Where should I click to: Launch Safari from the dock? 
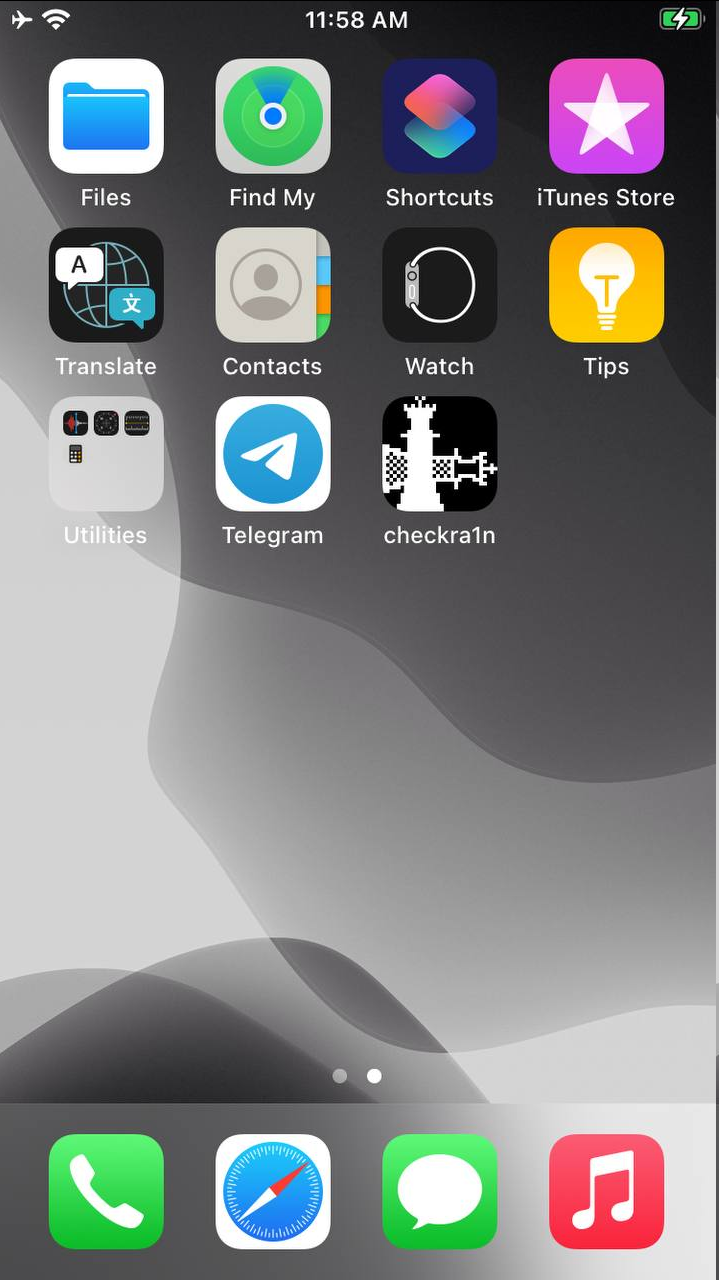[x=273, y=1191]
